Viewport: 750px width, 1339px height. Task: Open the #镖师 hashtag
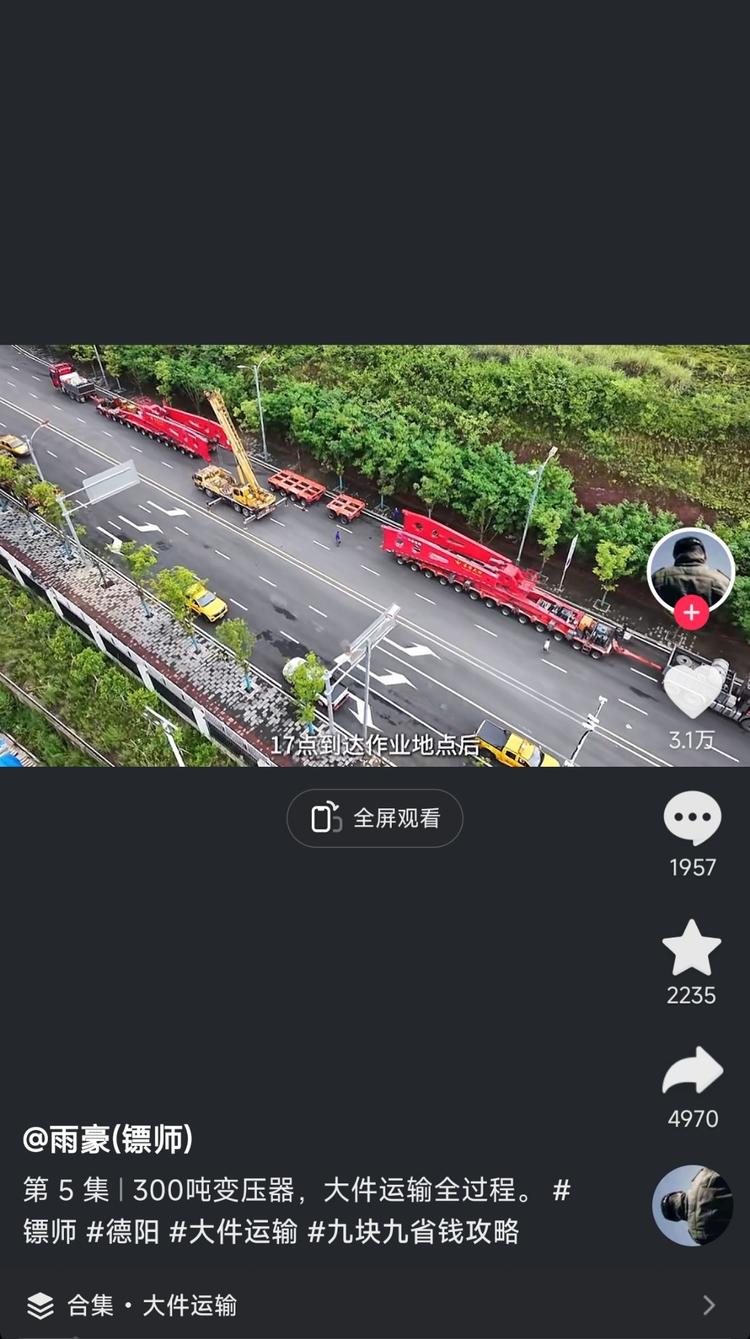point(49,1233)
